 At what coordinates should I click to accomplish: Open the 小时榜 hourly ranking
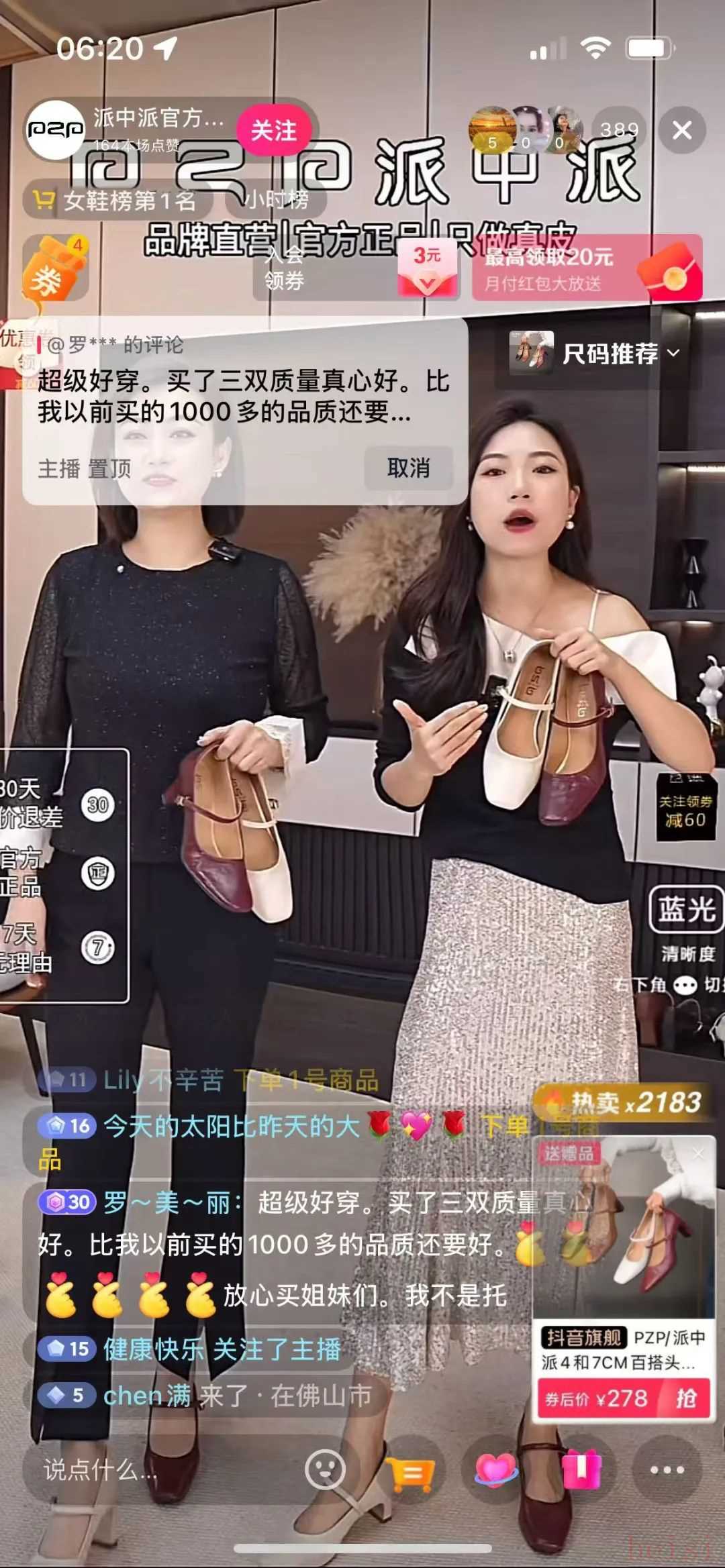(x=277, y=199)
